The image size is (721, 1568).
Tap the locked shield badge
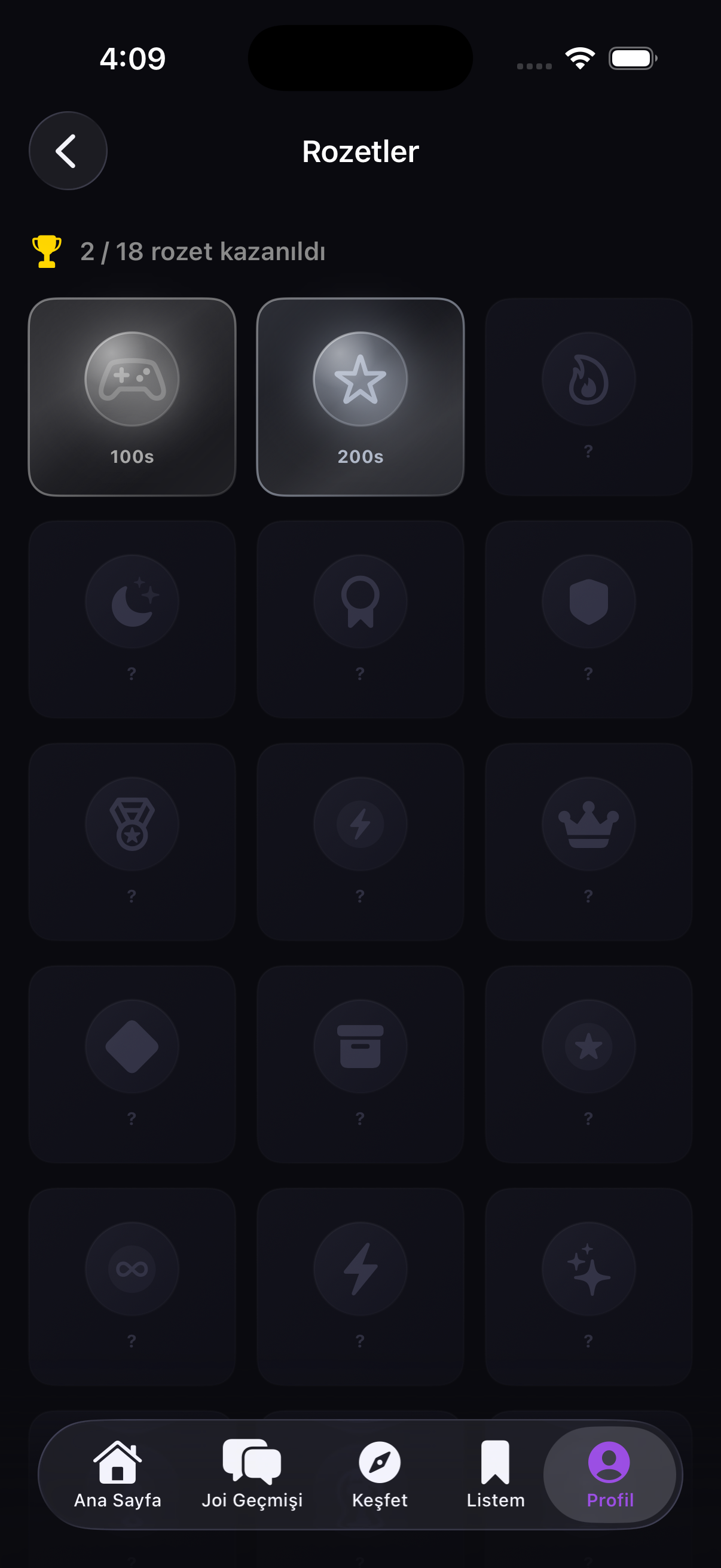click(x=588, y=619)
